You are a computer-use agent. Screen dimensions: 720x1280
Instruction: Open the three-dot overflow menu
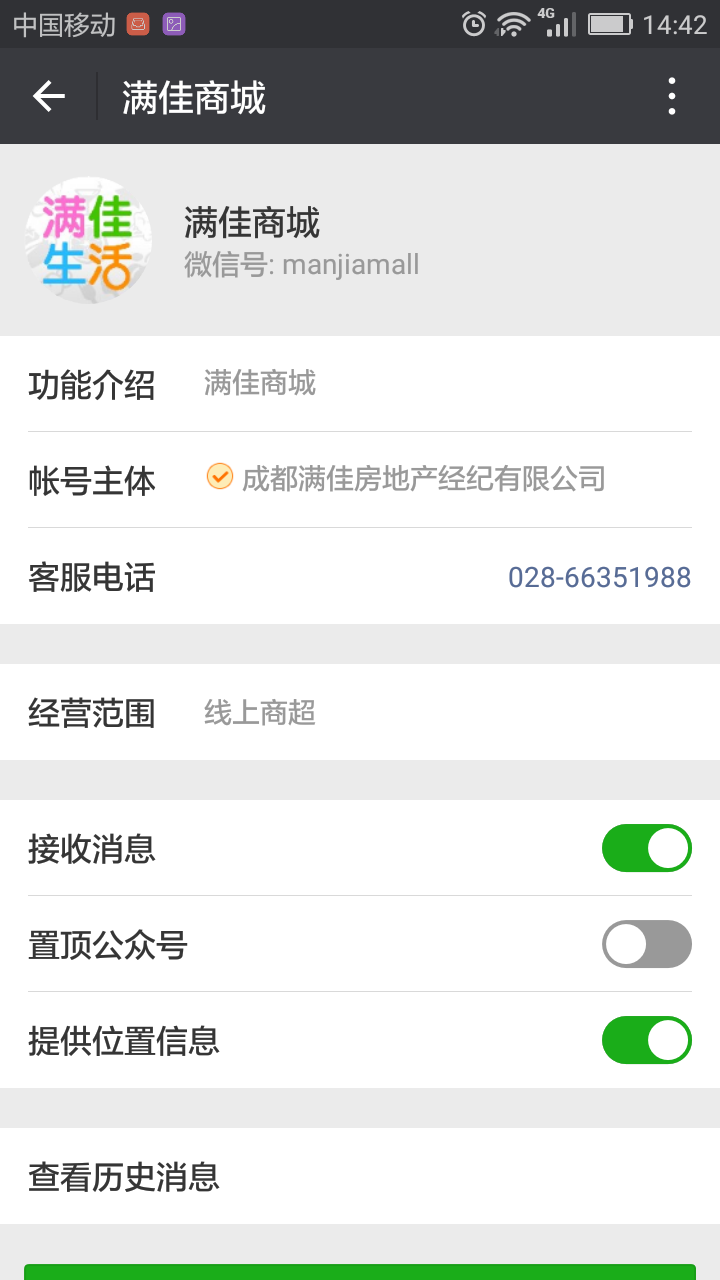tap(672, 96)
